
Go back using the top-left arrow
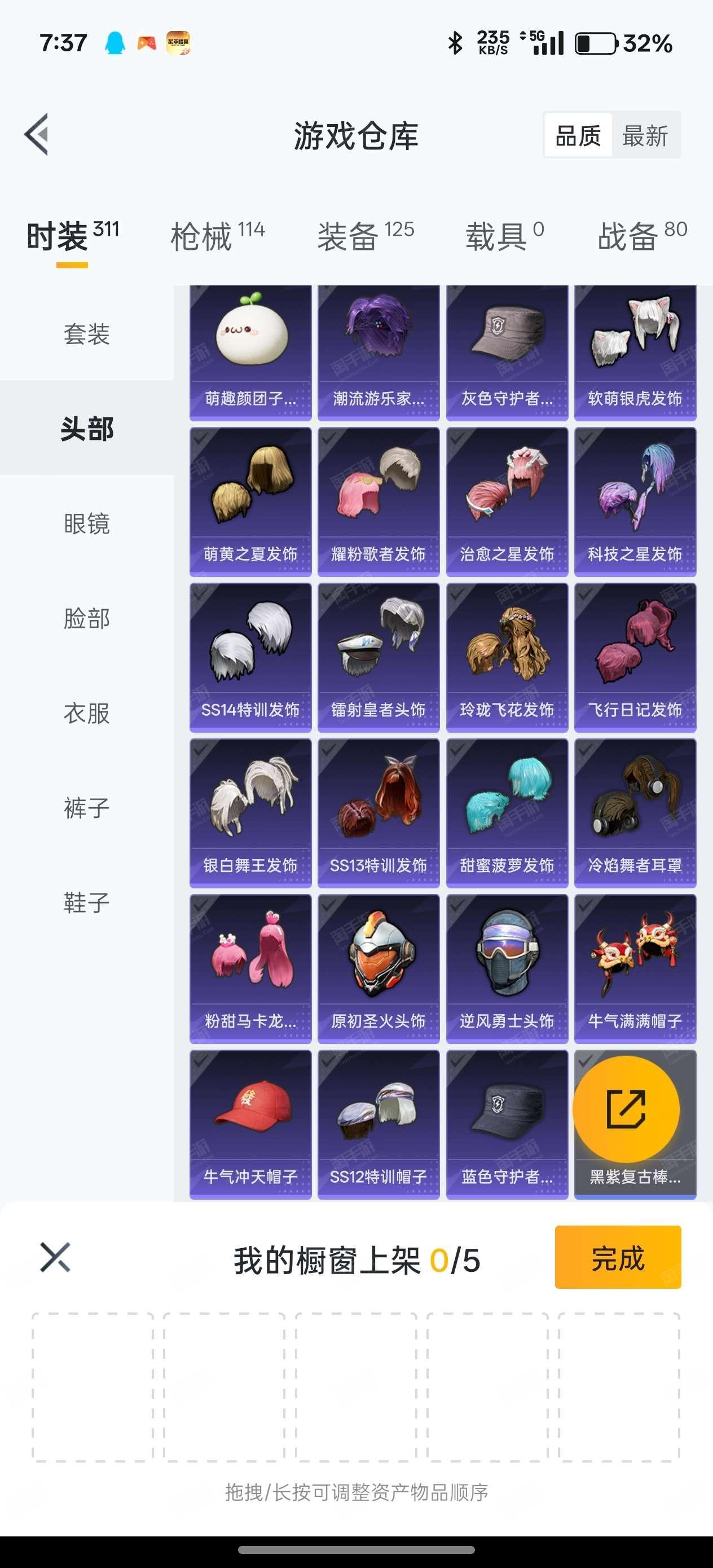[37, 135]
